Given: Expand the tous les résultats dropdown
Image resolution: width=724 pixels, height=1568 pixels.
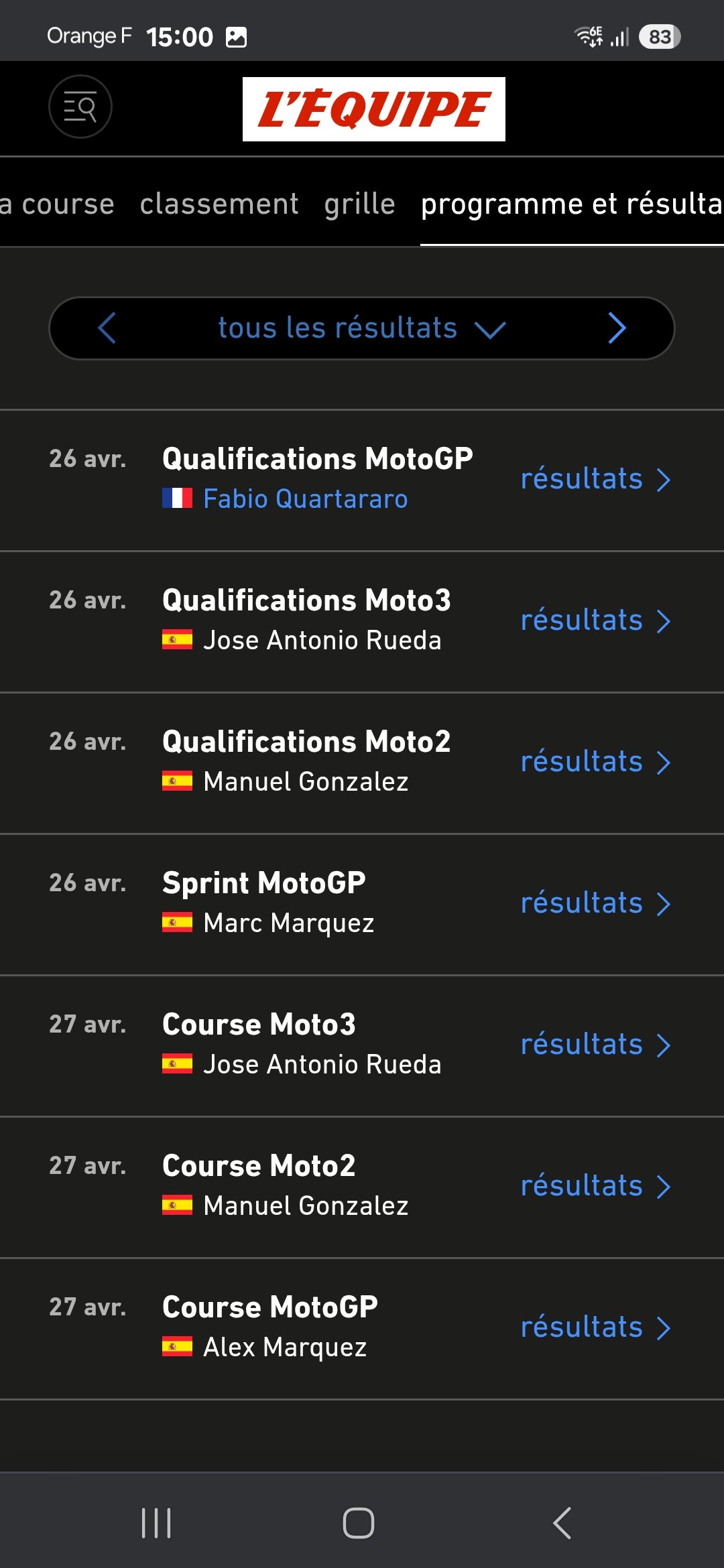Looking at the screenshot, I should [x=361, y=328].
